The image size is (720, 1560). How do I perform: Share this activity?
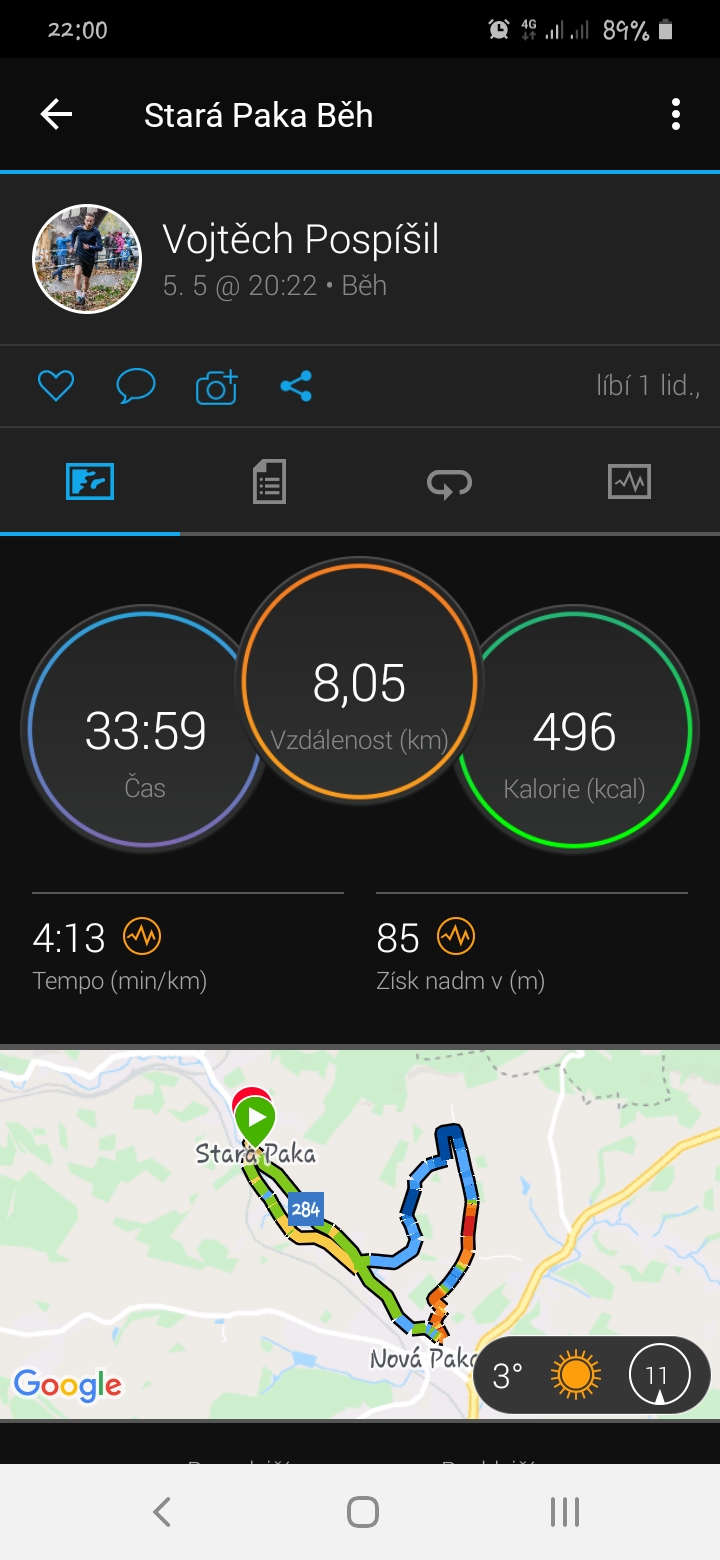(x=296, y=386)
